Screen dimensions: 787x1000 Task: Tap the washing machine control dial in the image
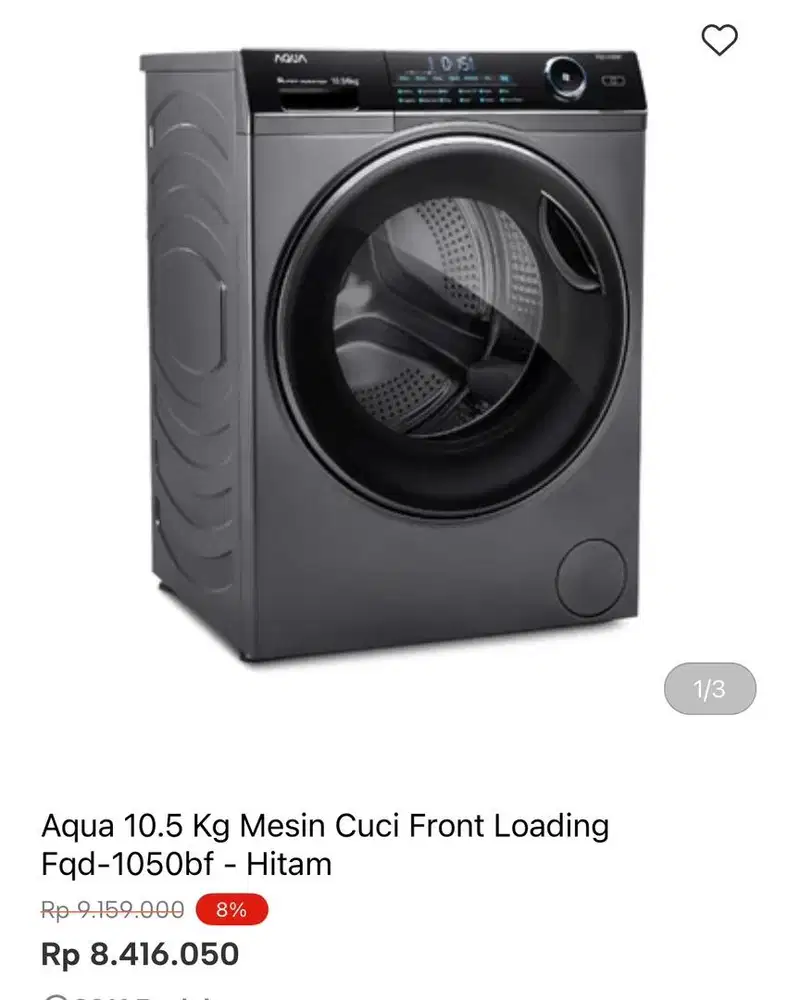(566, 76)
